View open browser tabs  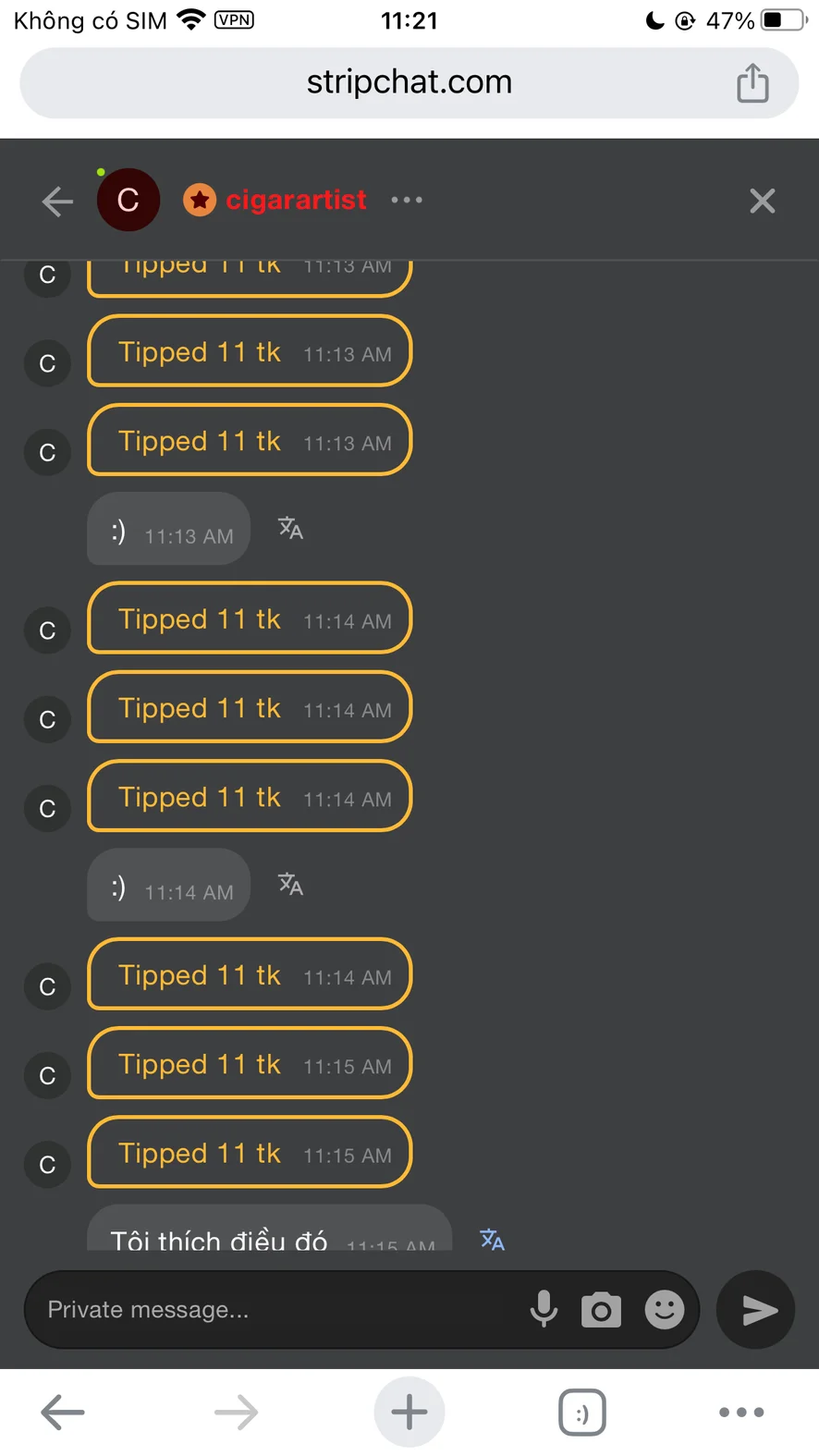click(x=582, y=1412)
